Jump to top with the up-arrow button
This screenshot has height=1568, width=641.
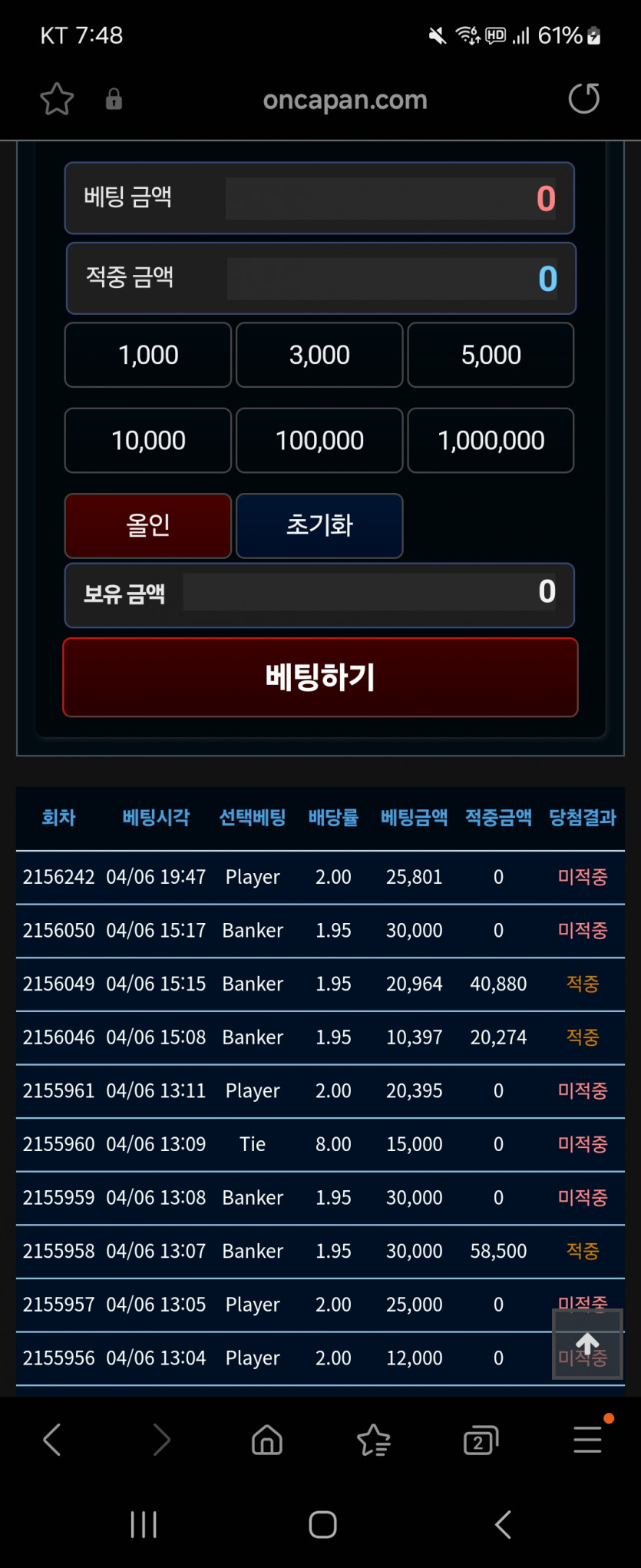[587, 1344]
